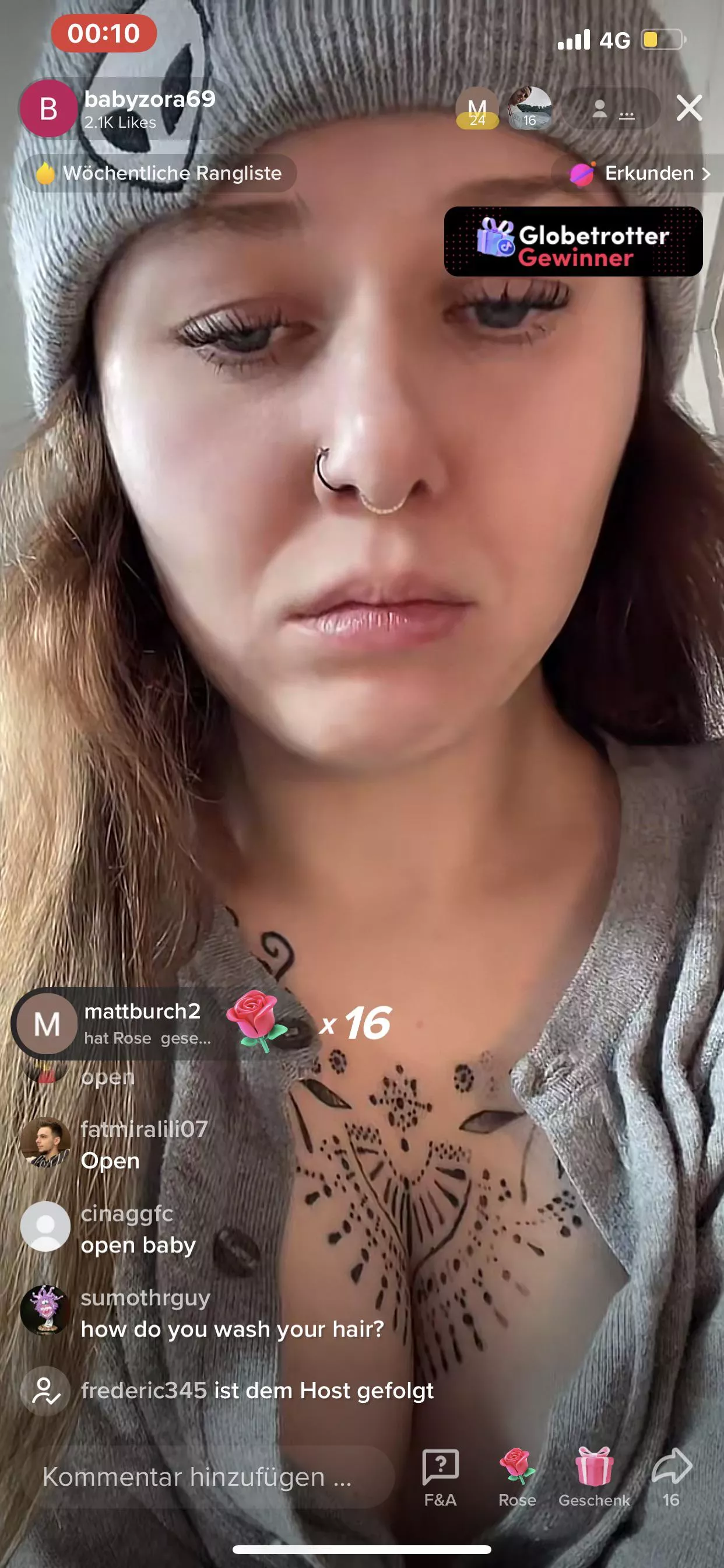Viewport: 724px width, 1568px height.
Task: Open cinaggfc's profile from comment
Action: [x=45, y=1227]
